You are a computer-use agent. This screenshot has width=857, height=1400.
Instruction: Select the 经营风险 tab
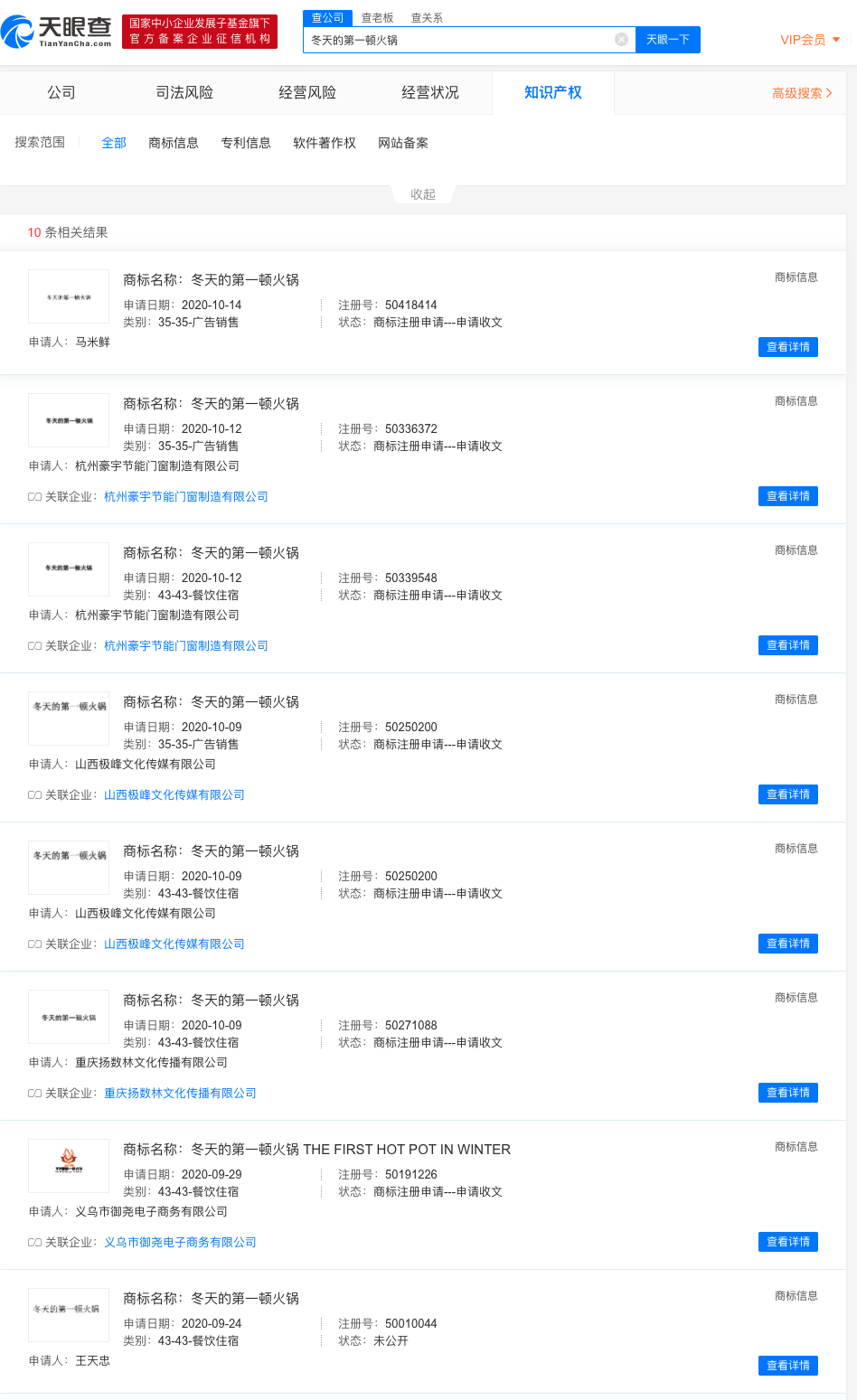[x=307, y=92]
